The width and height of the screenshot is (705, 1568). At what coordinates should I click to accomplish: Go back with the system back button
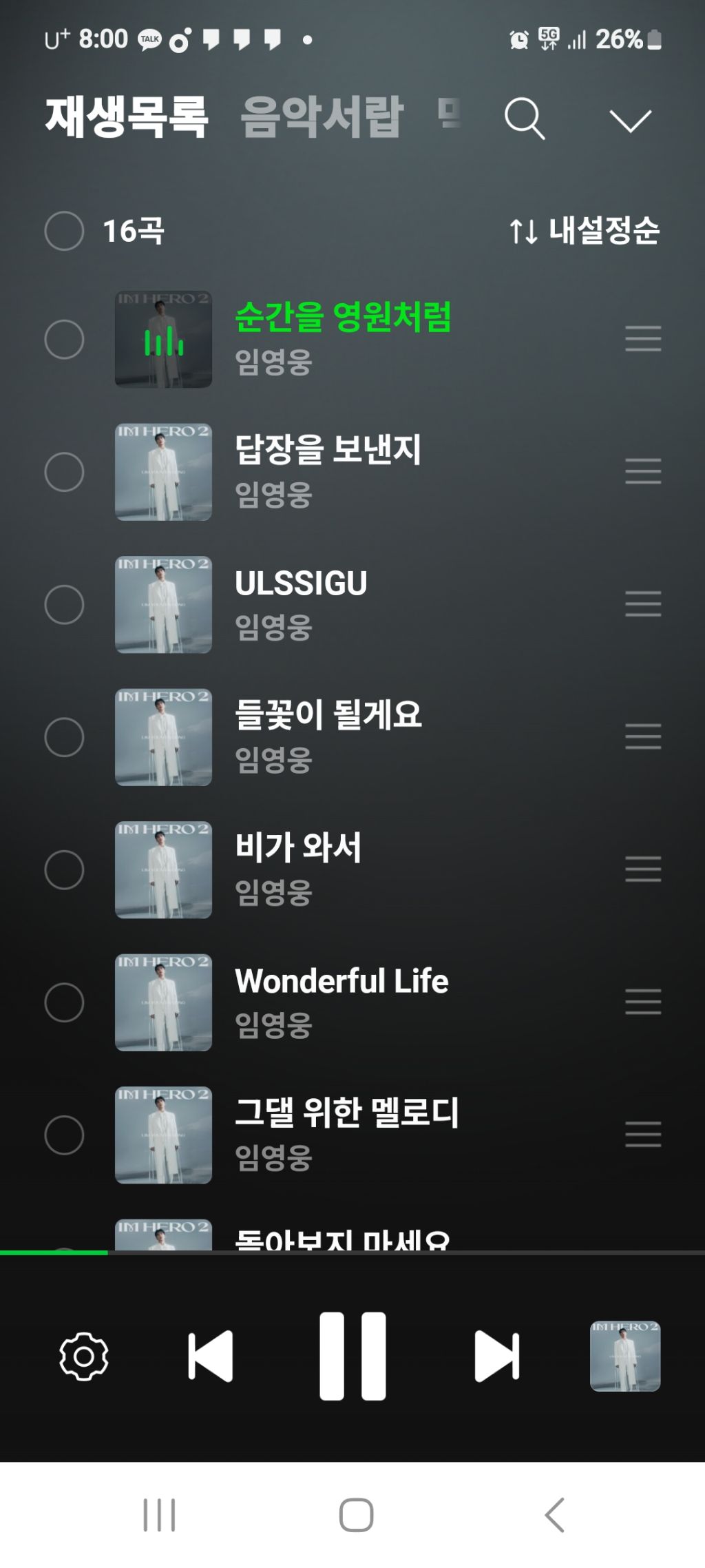pos(554,1515)
